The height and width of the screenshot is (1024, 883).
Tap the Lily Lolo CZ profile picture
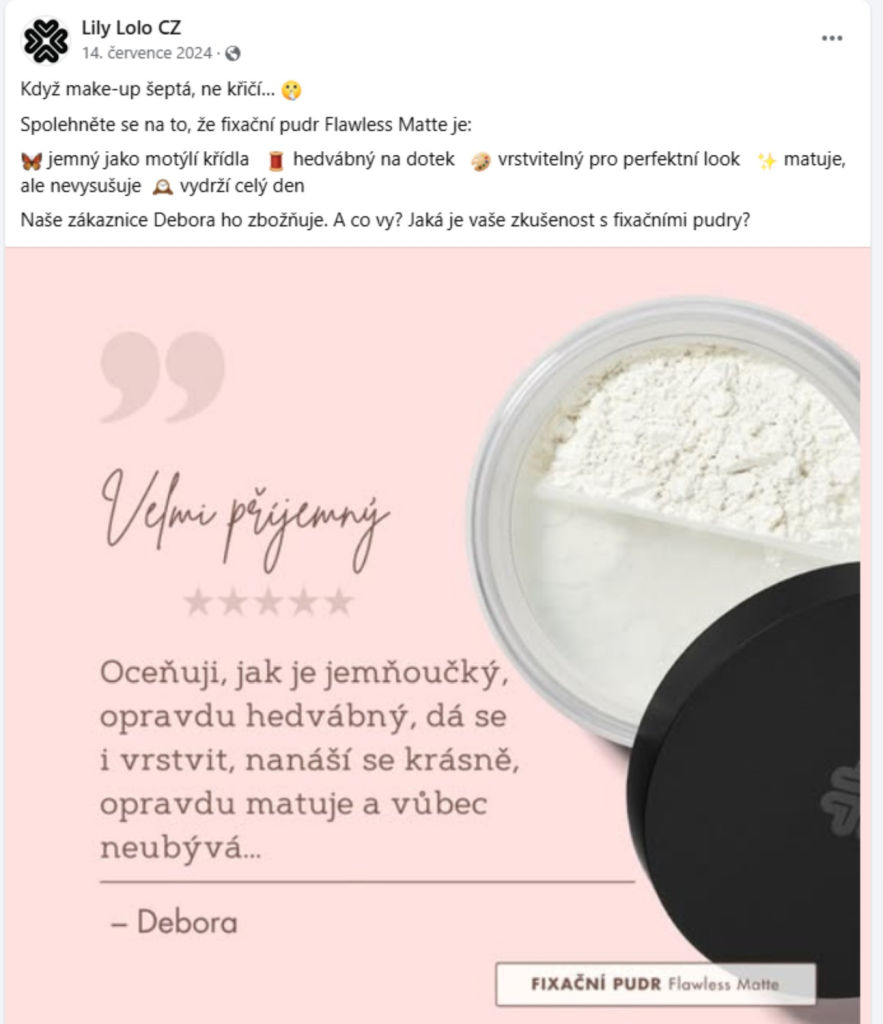pyautogui.click(x=46, y=40)
